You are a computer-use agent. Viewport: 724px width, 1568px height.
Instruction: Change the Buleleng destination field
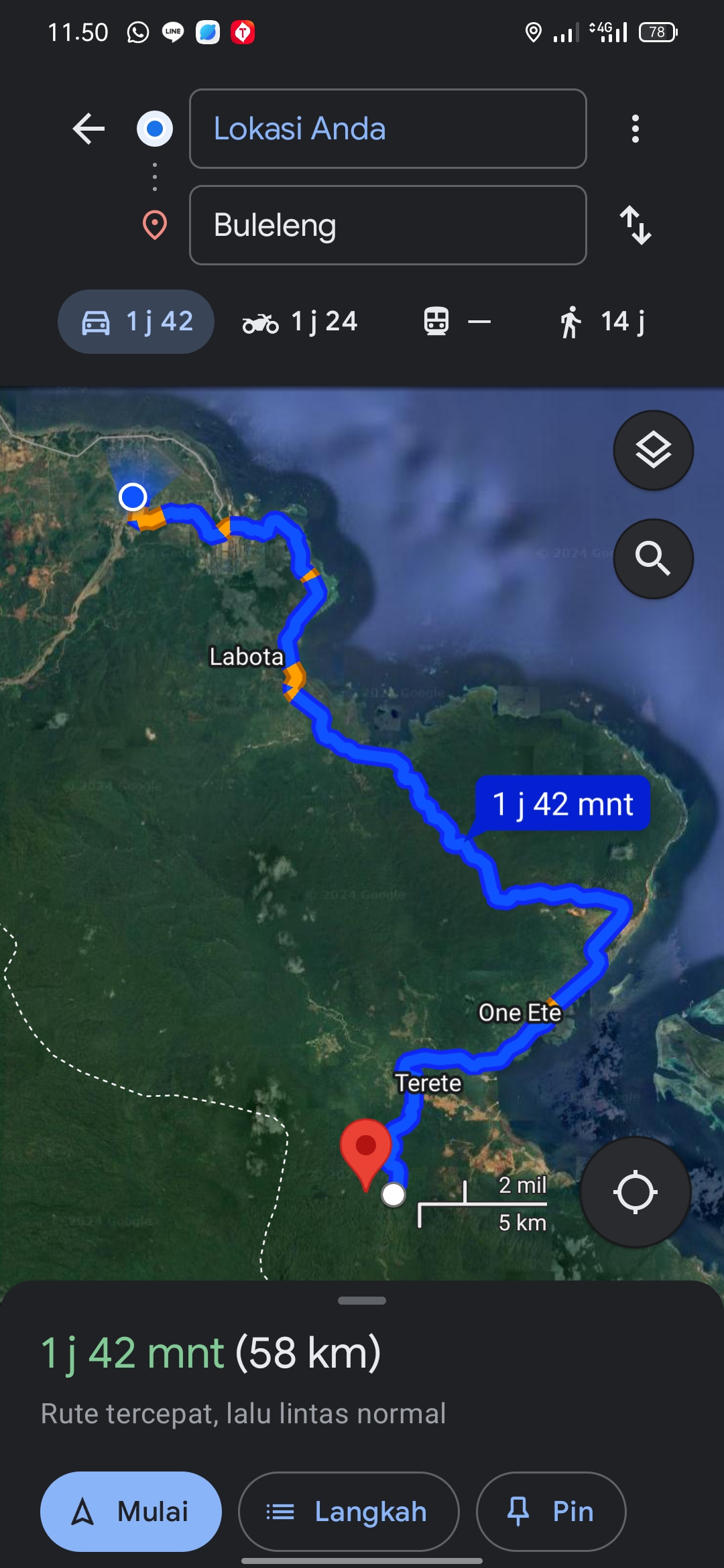(x=388, y=225)
